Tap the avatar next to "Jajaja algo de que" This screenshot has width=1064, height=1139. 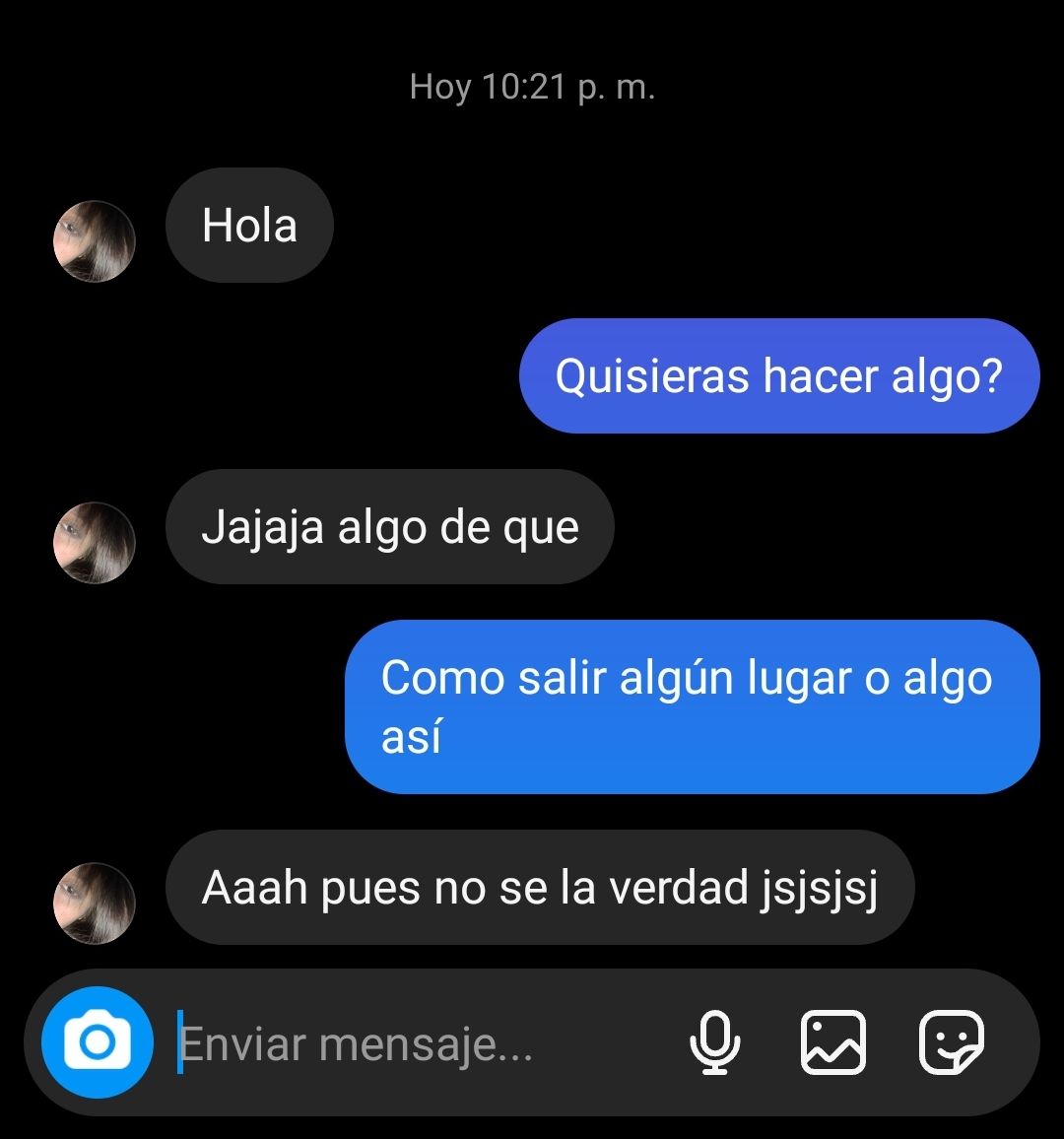pyautogui.click(x=94, y=543)
